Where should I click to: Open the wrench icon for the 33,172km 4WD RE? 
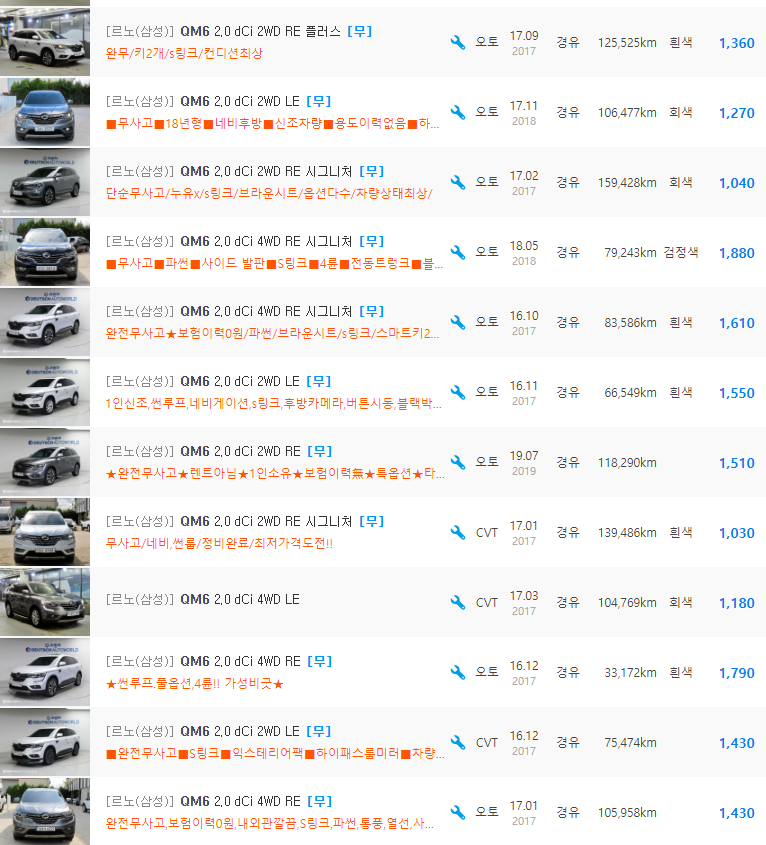tap(457, 673)
